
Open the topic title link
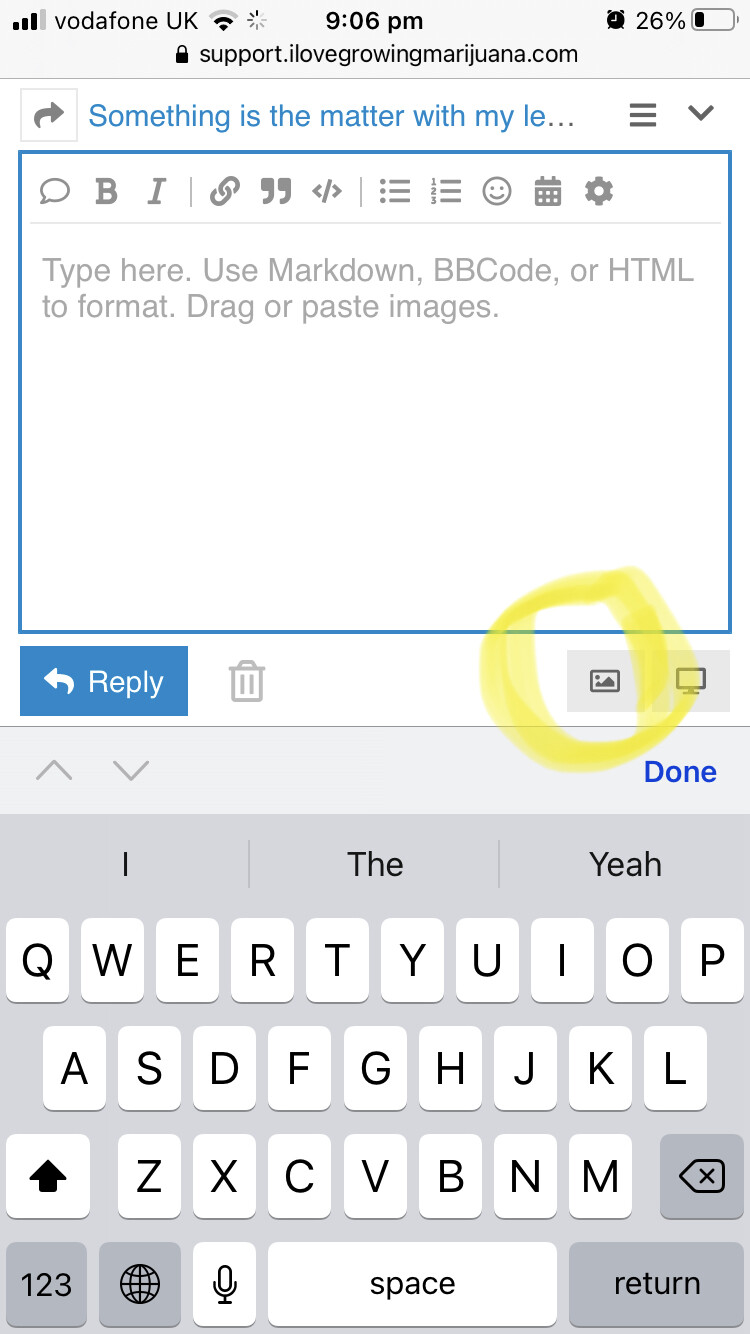pyautogui.click(x=331, y=116)
